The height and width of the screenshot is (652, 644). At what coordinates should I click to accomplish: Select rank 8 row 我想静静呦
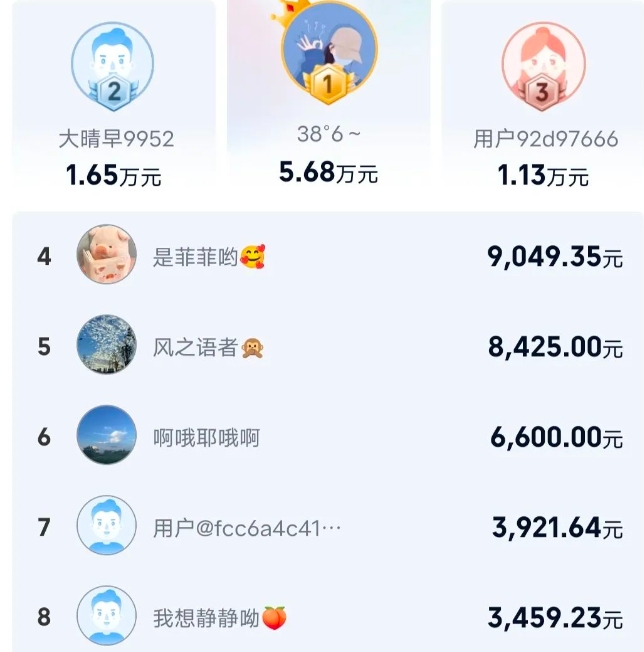(328, 617)
